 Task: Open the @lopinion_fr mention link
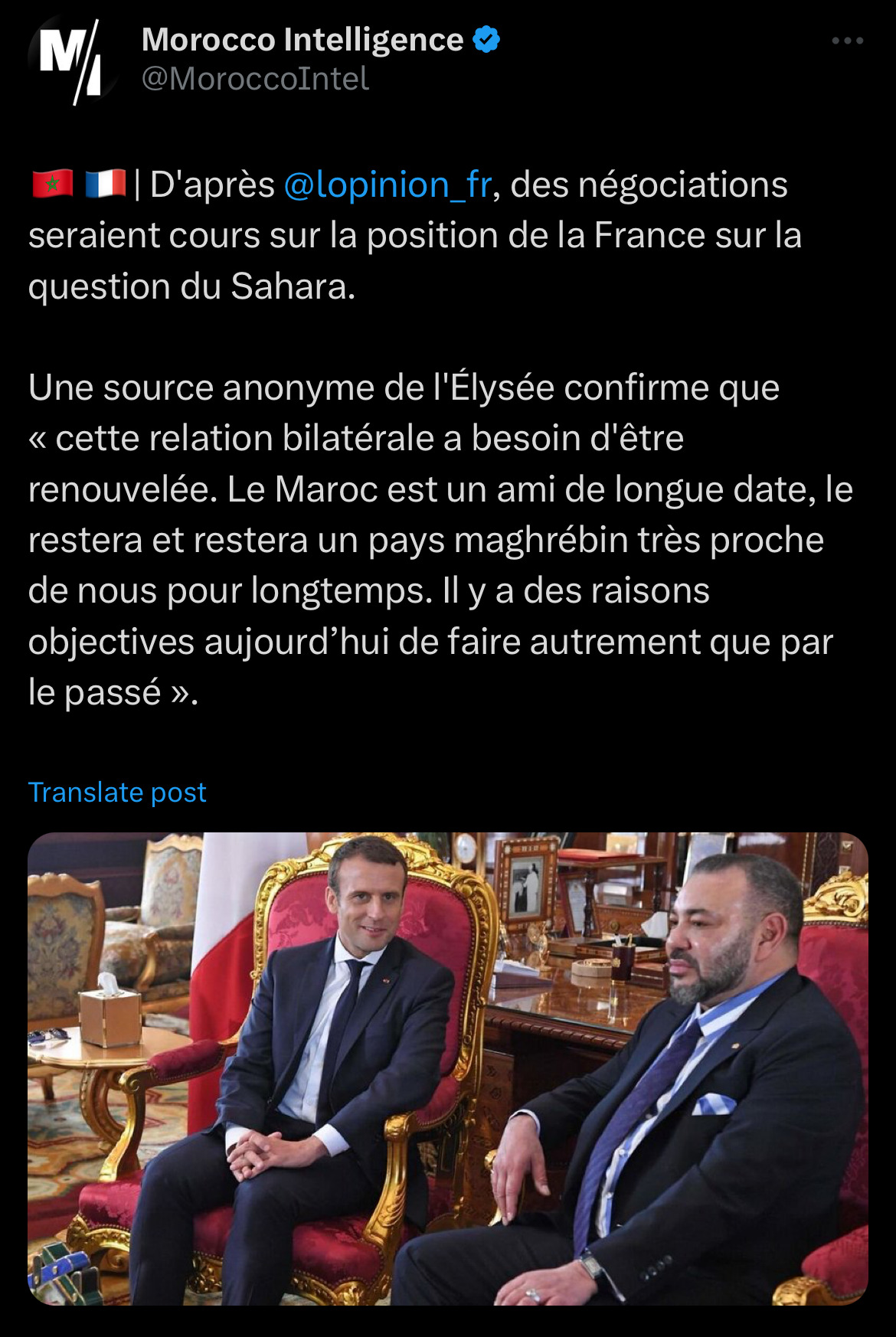388,185
